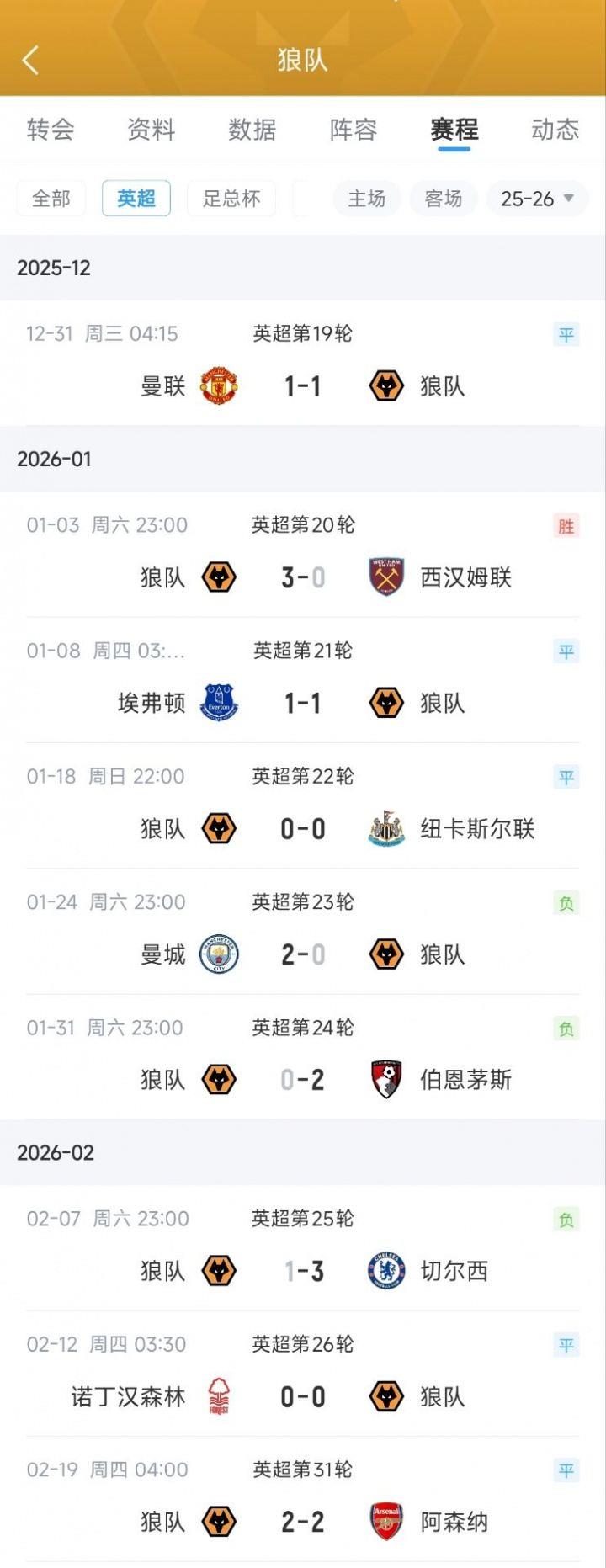Select the 全部 competition filter

[x=51, y=199]
